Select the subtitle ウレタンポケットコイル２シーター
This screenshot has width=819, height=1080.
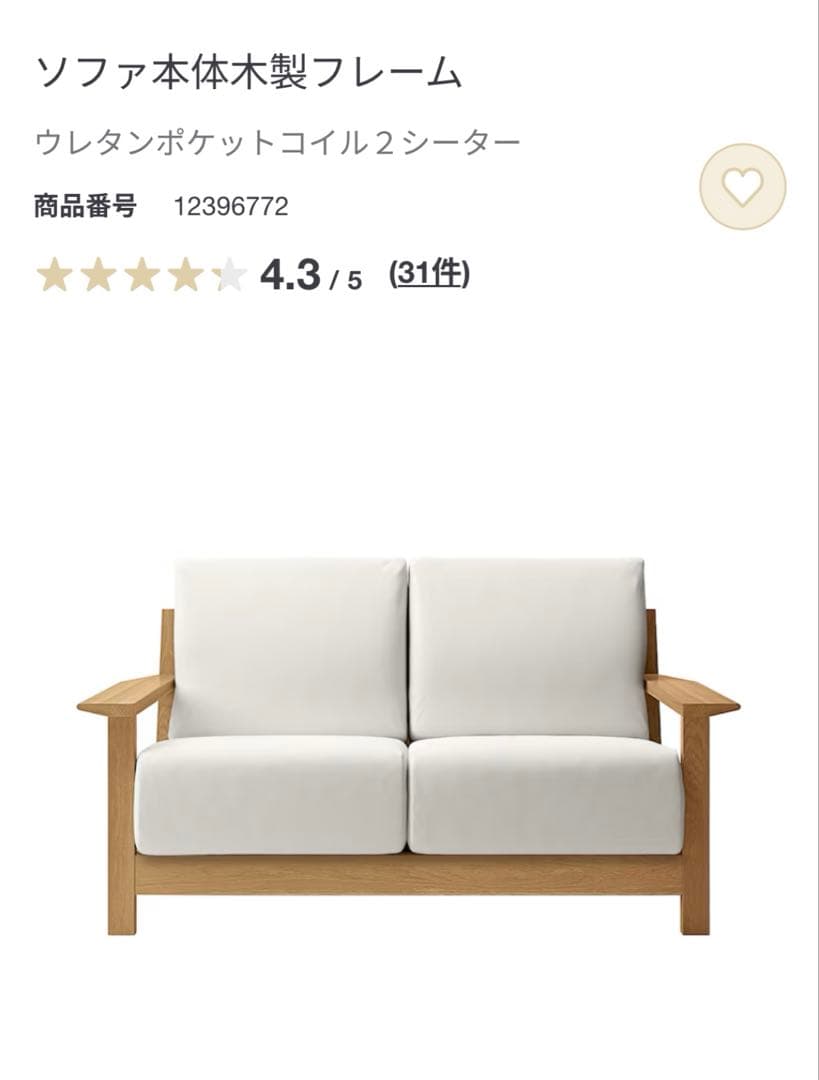[x=277, y=140]
